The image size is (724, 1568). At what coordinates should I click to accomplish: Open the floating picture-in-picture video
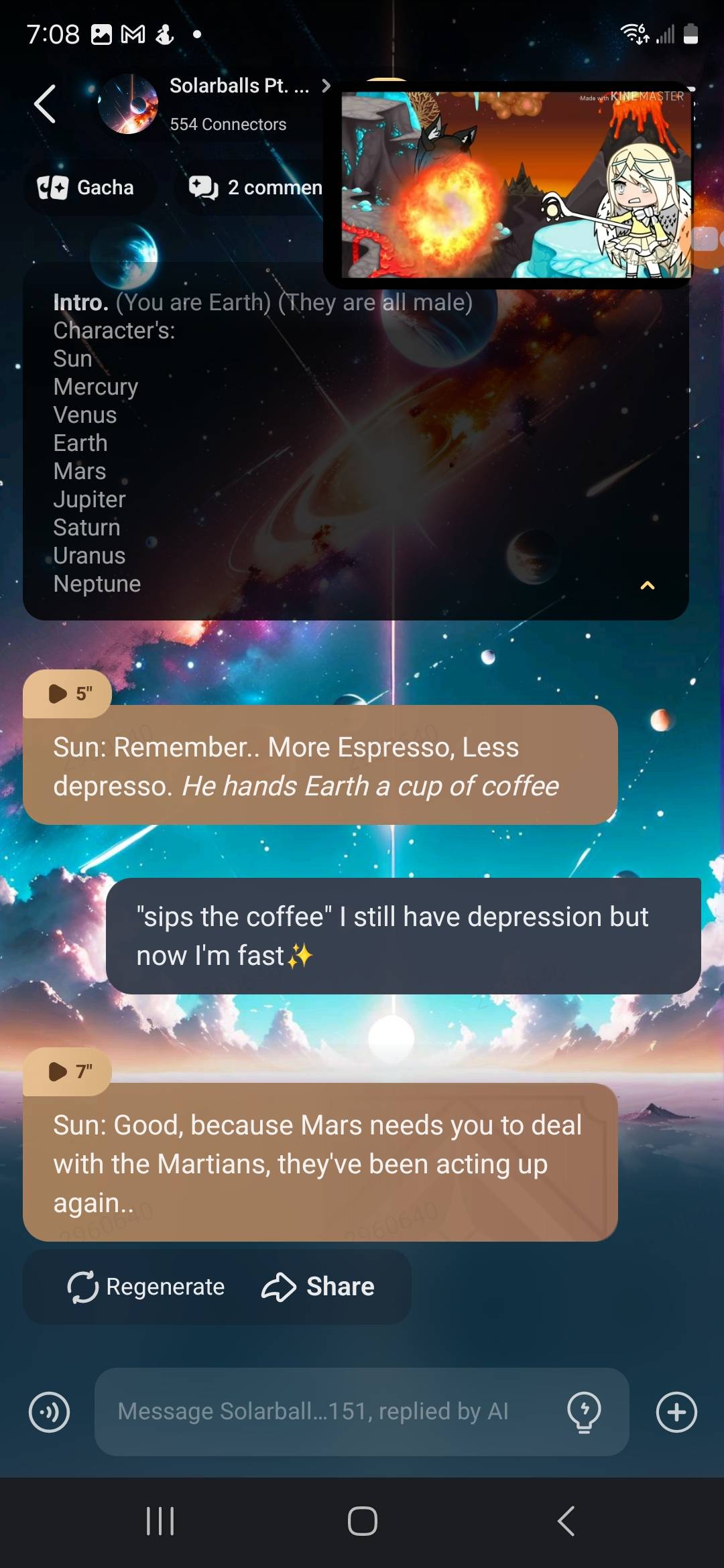pyautogui.click(x=516, y=184)
